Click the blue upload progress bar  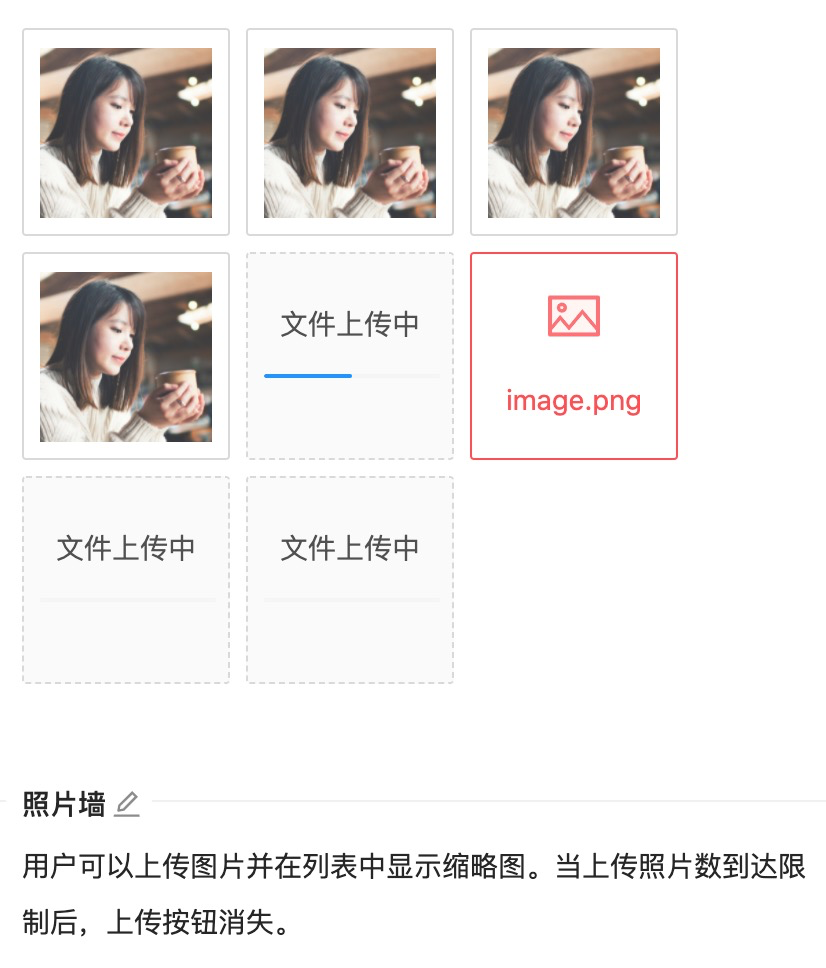coord(306,376)
